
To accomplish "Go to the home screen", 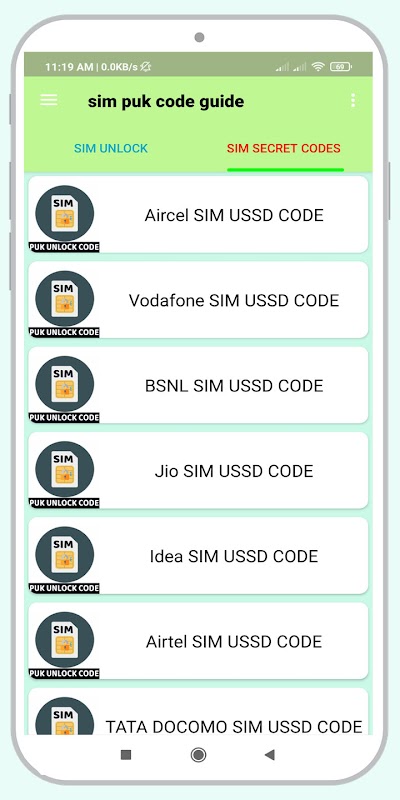I will coord(198,755).
